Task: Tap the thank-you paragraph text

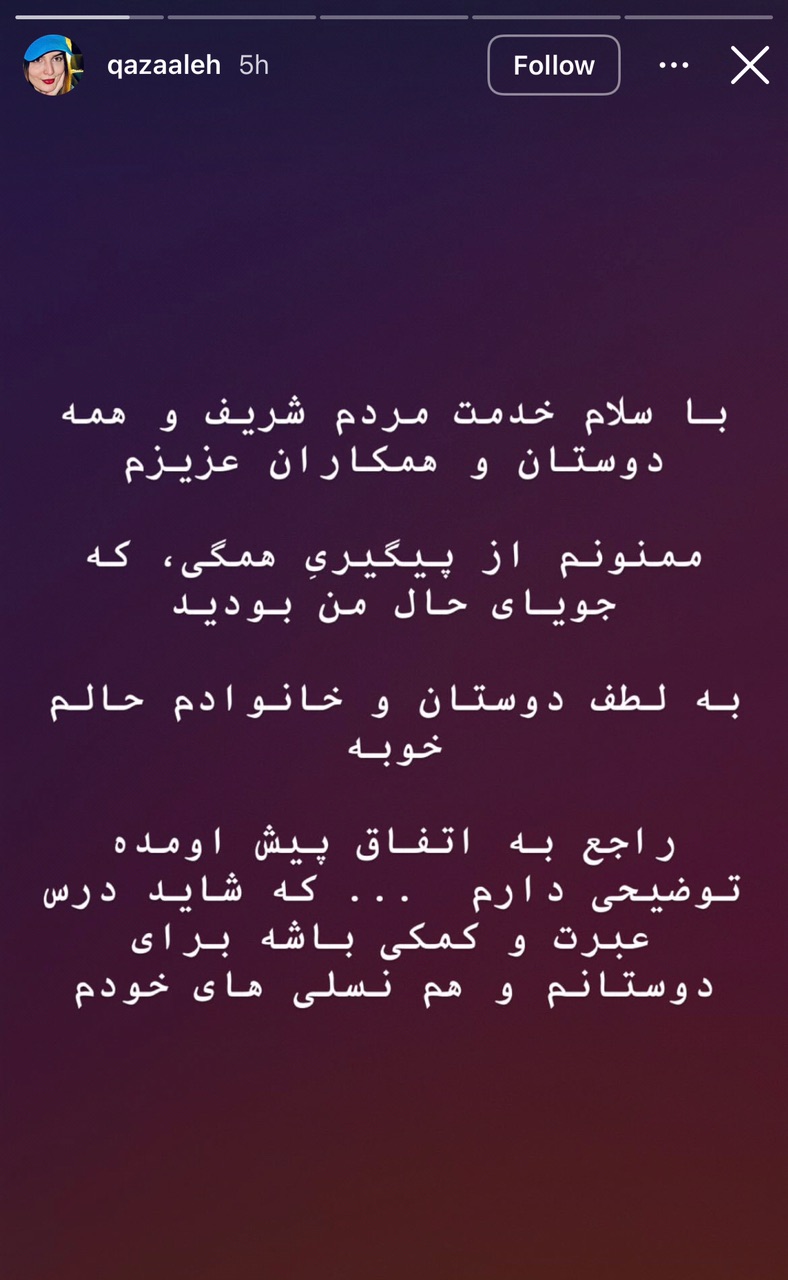Action: 394,580
